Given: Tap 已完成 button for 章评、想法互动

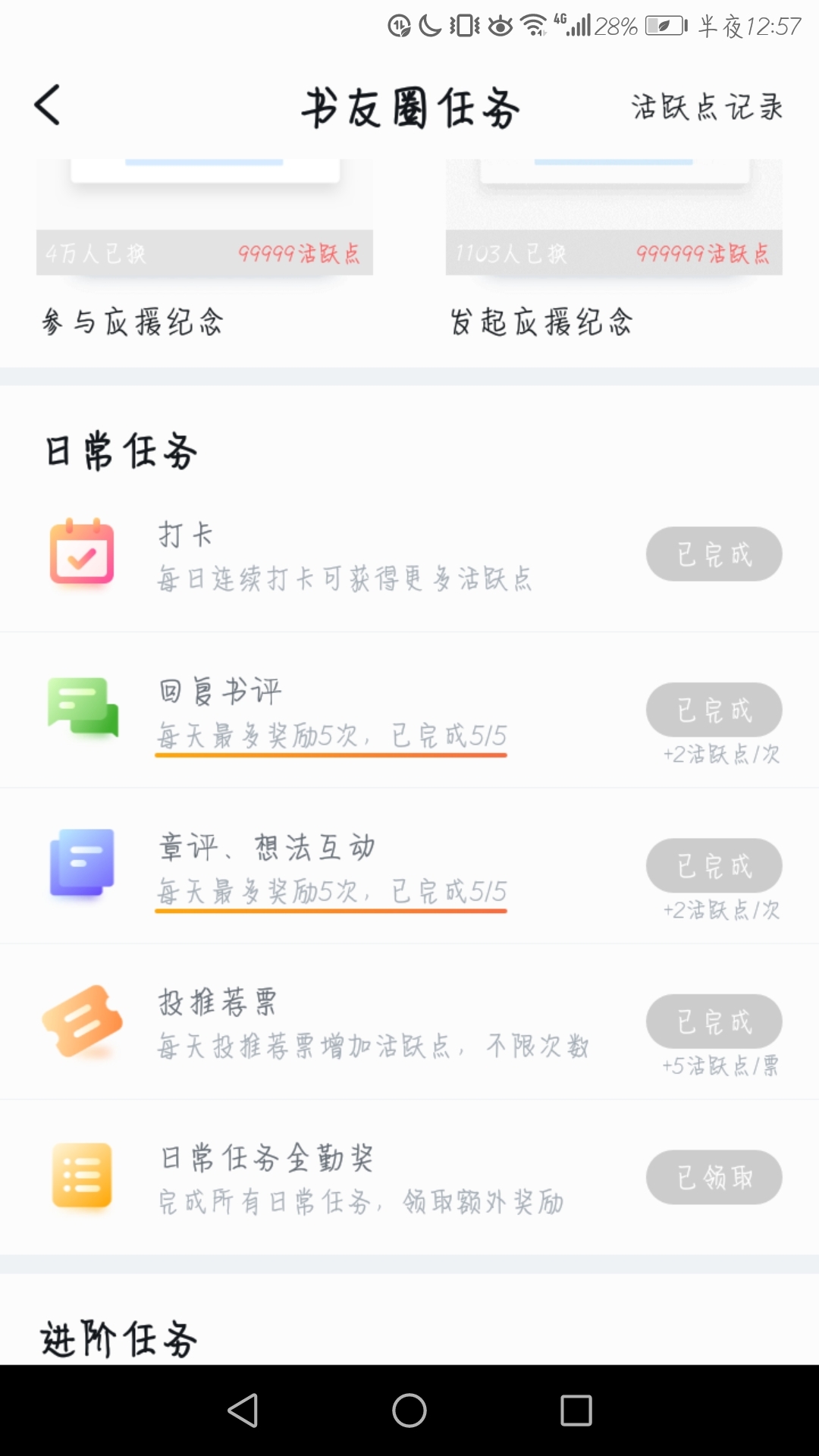Looking at the screenshot, I should [714, 866].
